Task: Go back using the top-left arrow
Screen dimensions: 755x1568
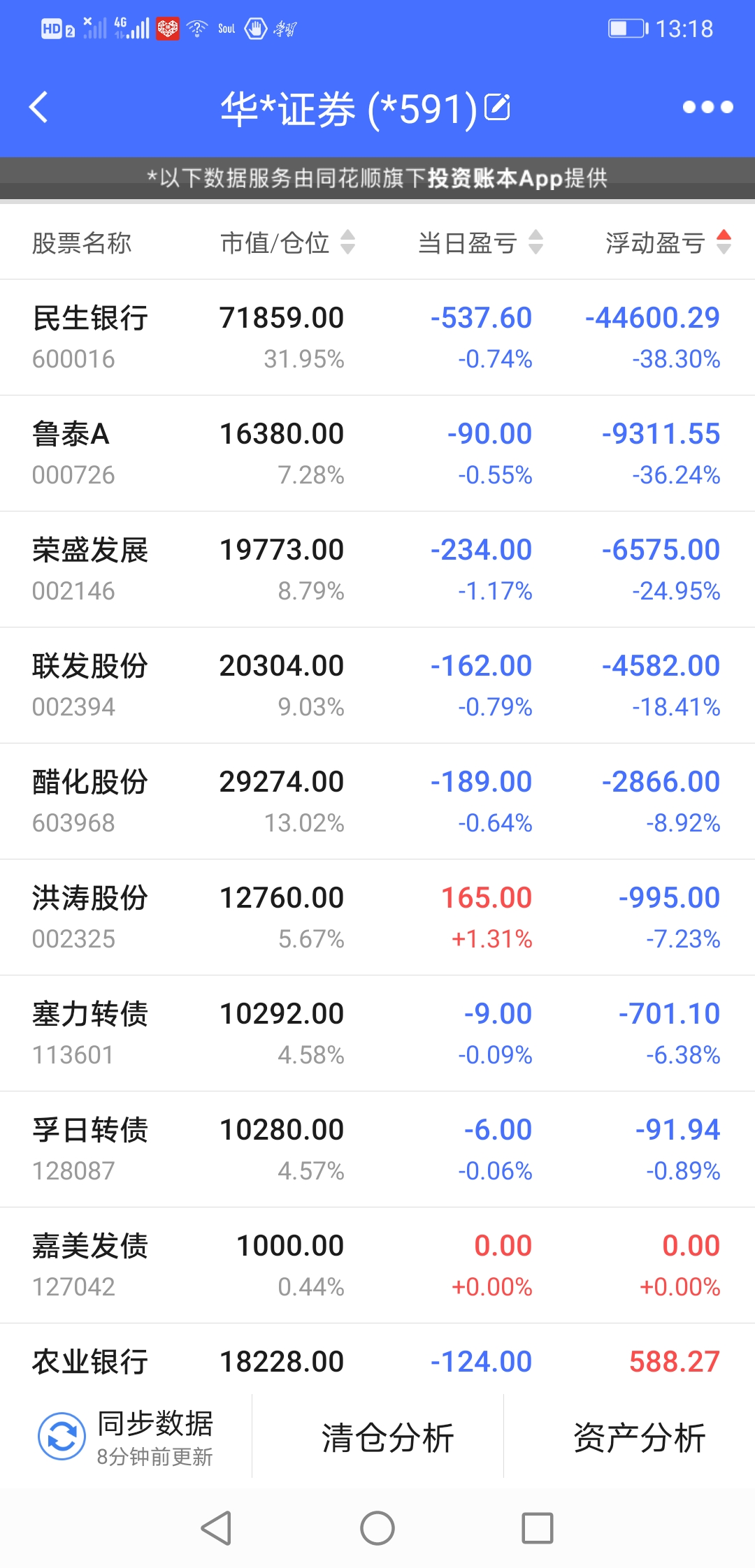Action: (x=38, y=108)
